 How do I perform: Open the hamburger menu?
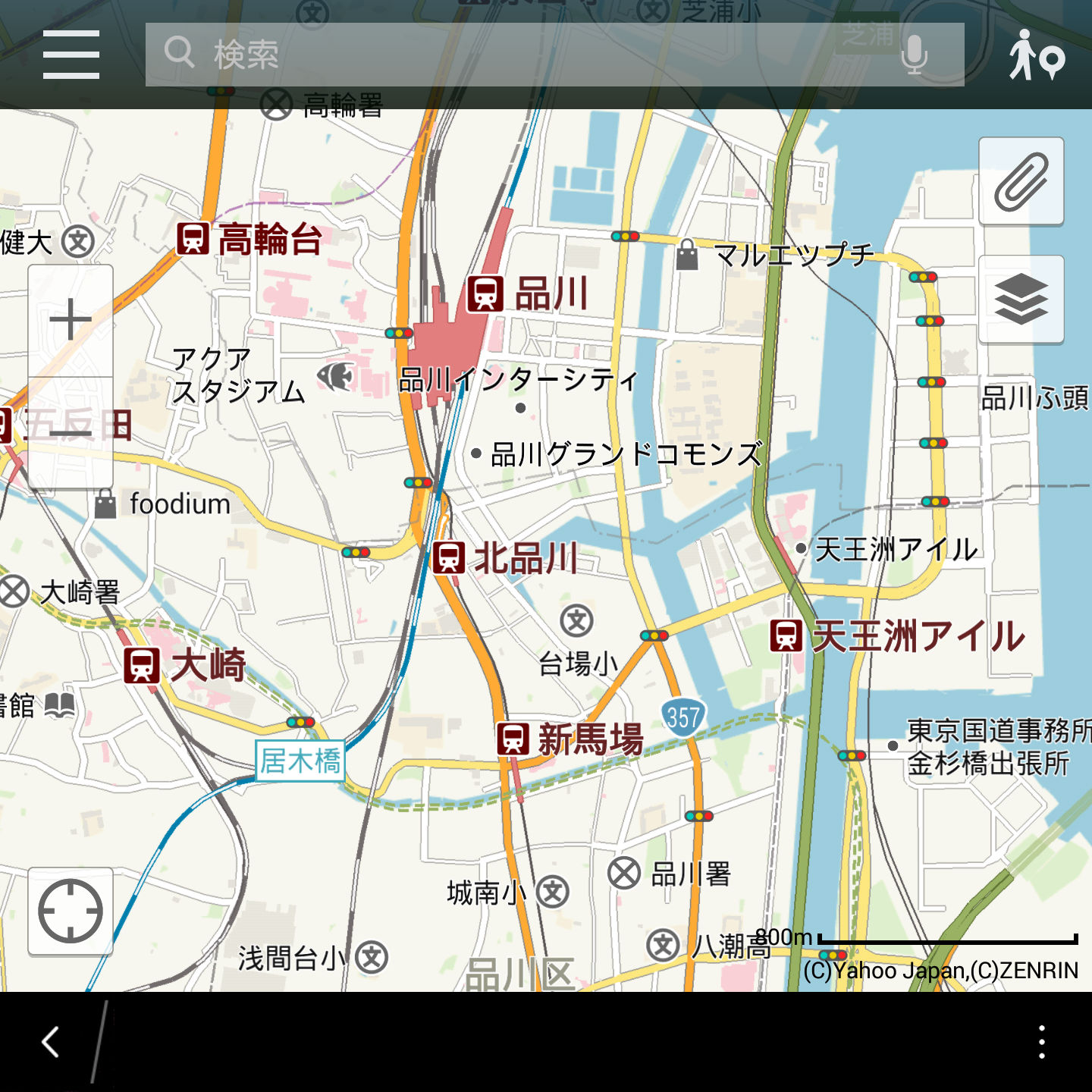tap(71, 55)
